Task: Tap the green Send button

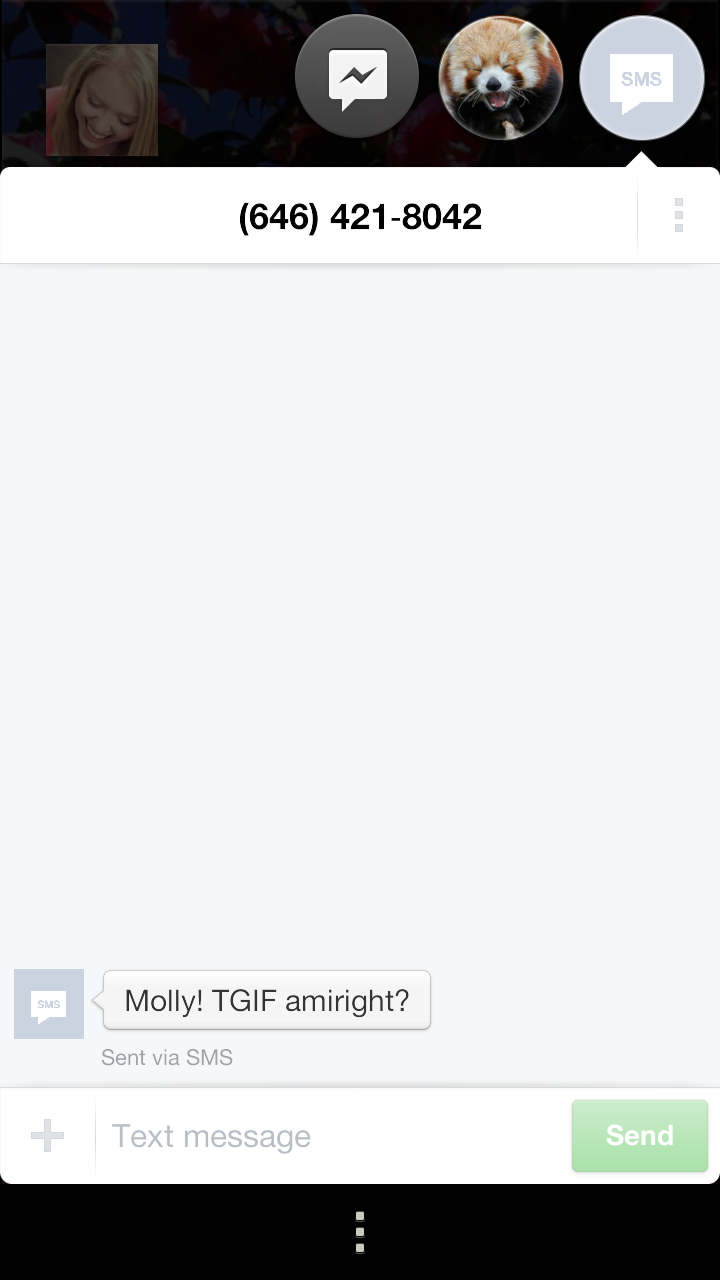Action: (x=640, y=1136)
